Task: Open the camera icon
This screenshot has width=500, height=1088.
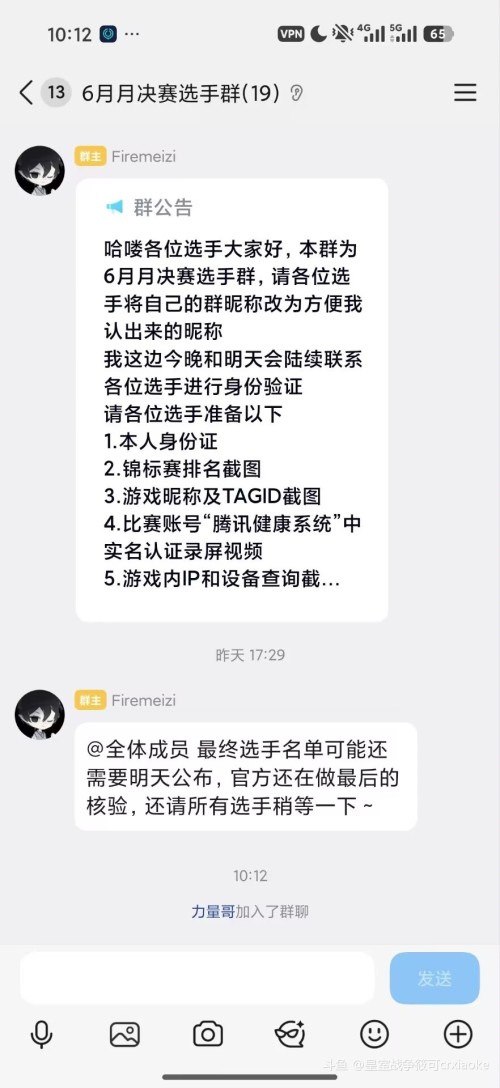Action: point(208,1035)
